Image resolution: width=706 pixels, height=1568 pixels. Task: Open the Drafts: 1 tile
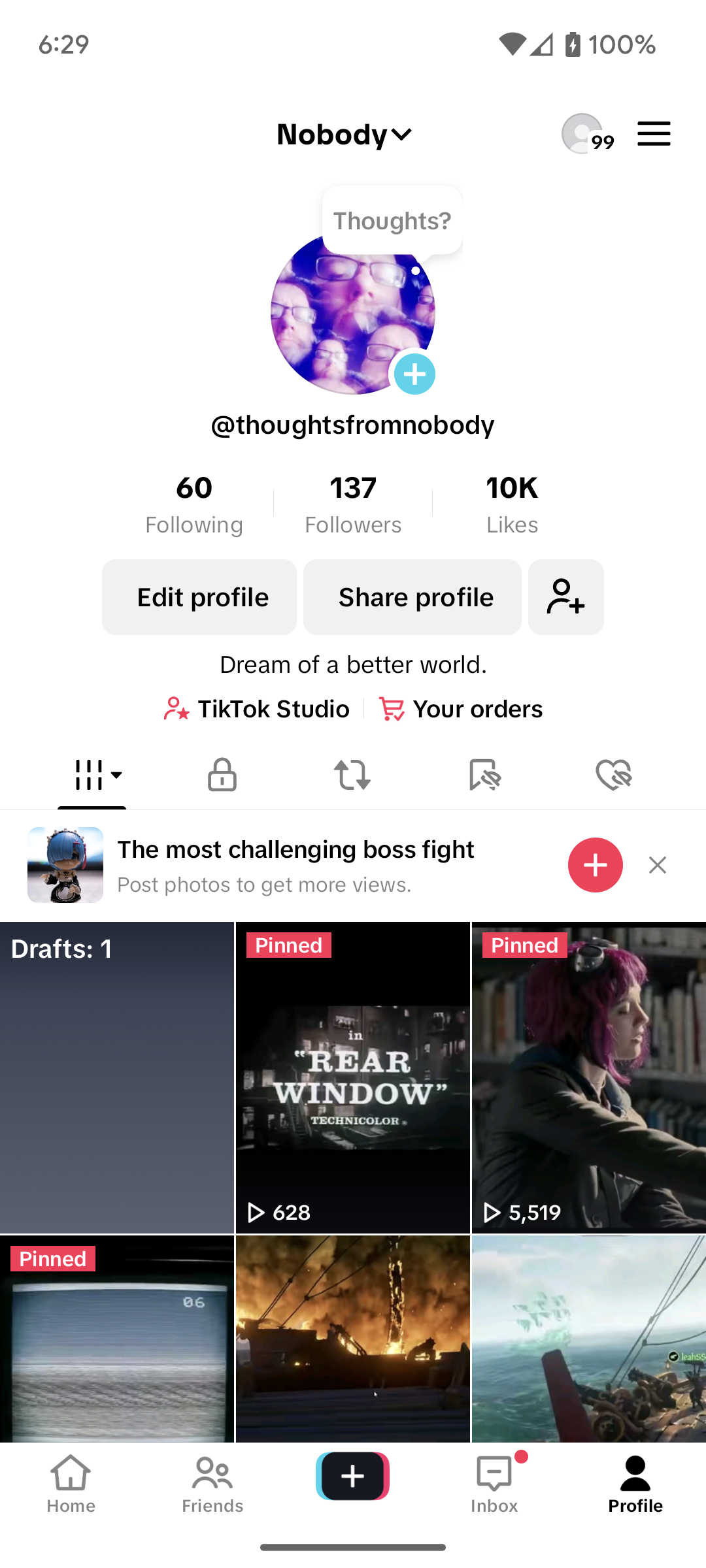[117, 1077]
